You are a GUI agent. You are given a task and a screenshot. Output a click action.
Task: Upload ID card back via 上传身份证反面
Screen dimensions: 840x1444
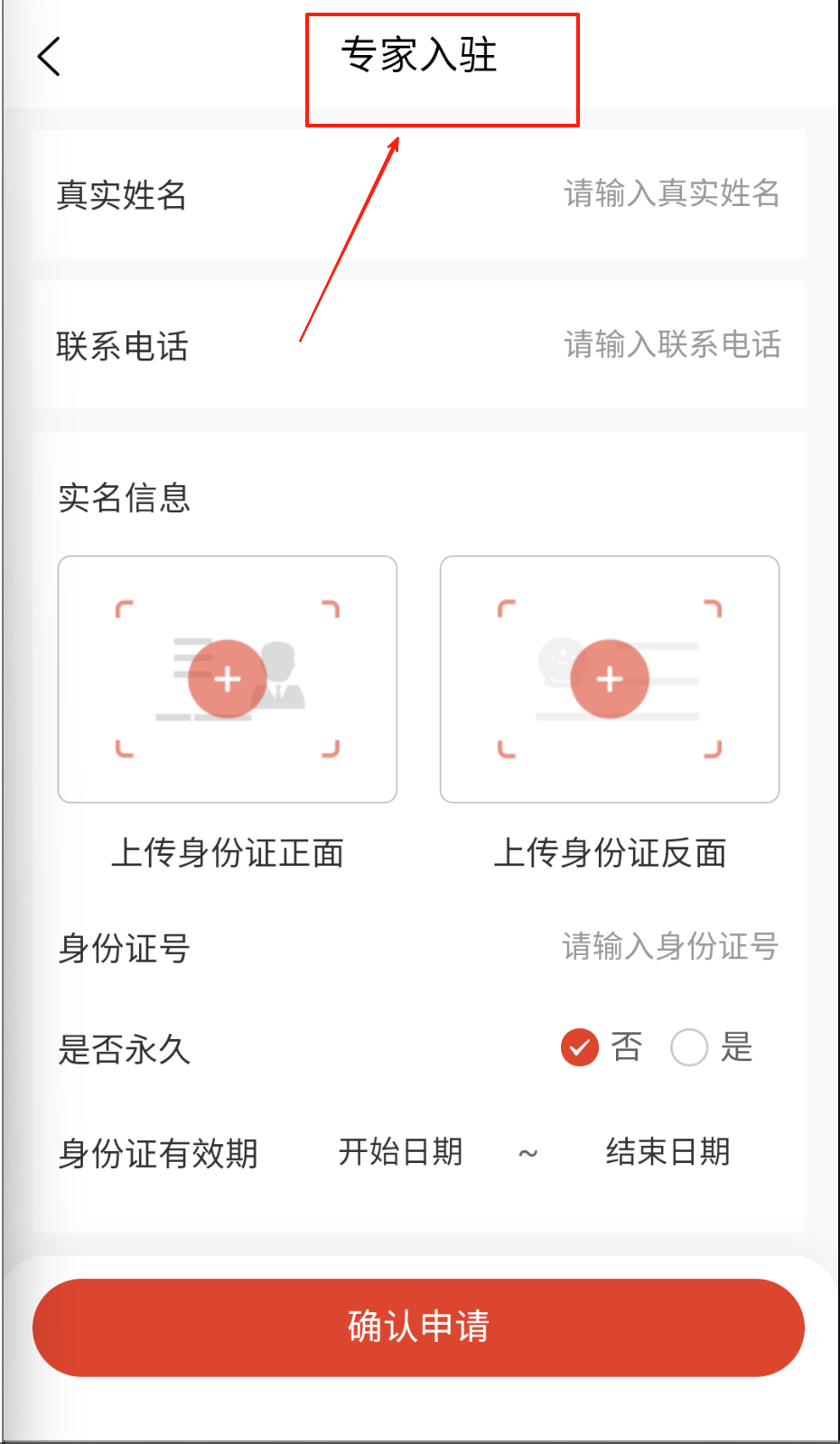pos(610,680)
